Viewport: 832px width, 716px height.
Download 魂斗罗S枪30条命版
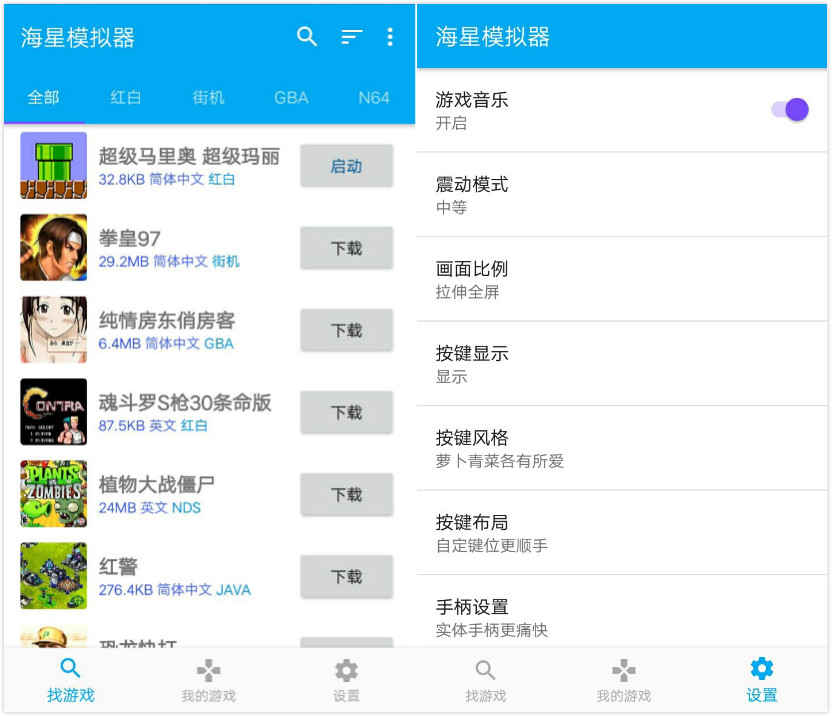coord(346,412)
